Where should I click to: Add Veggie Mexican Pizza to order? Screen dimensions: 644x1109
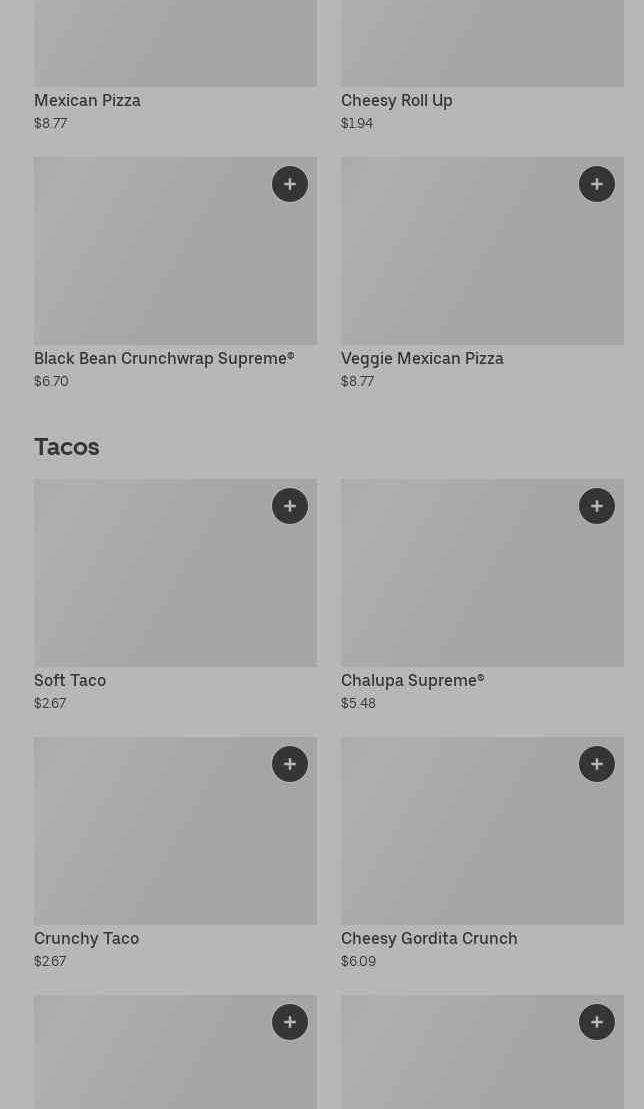click(597, 184)
